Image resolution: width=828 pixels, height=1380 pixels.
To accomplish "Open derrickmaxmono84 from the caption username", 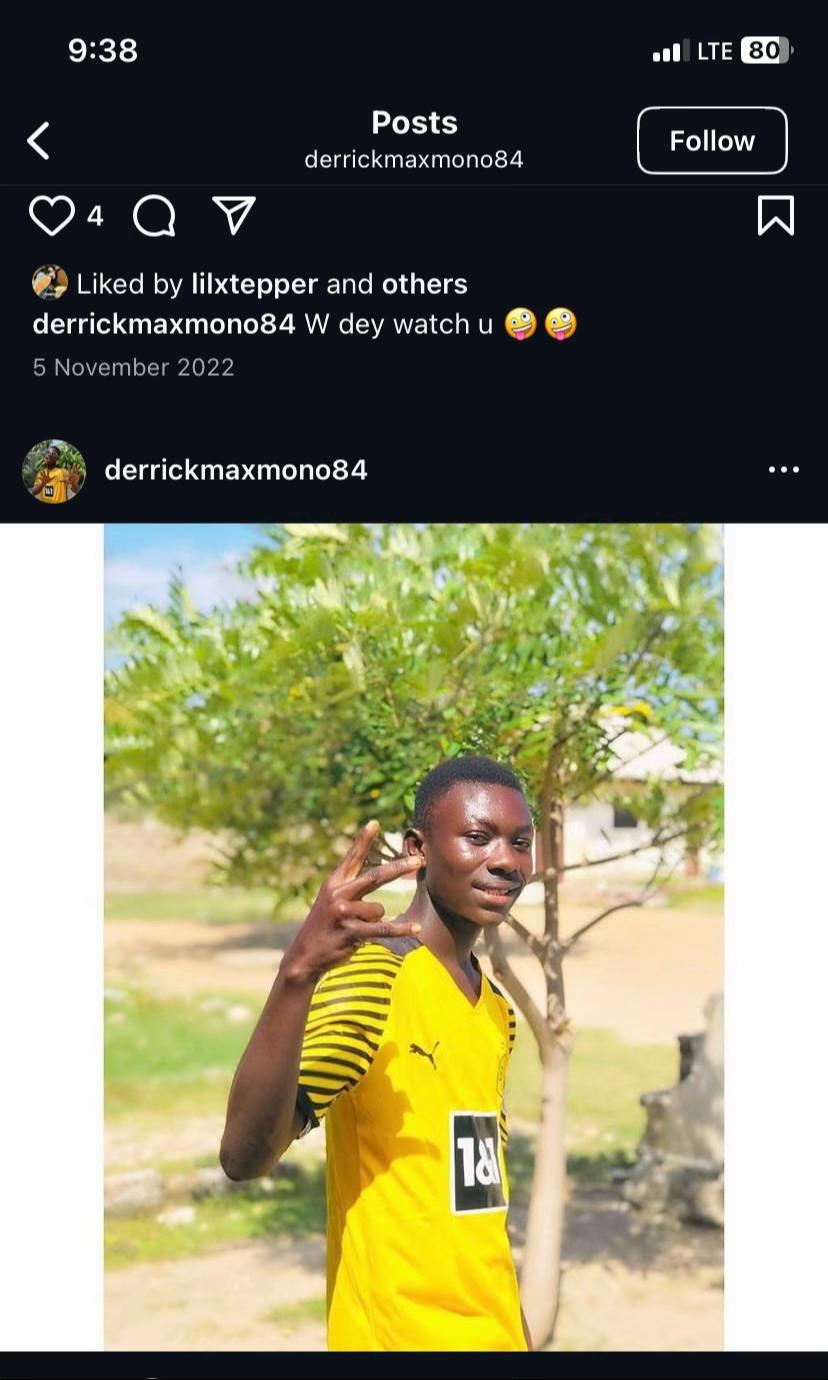I will (164, 324).
